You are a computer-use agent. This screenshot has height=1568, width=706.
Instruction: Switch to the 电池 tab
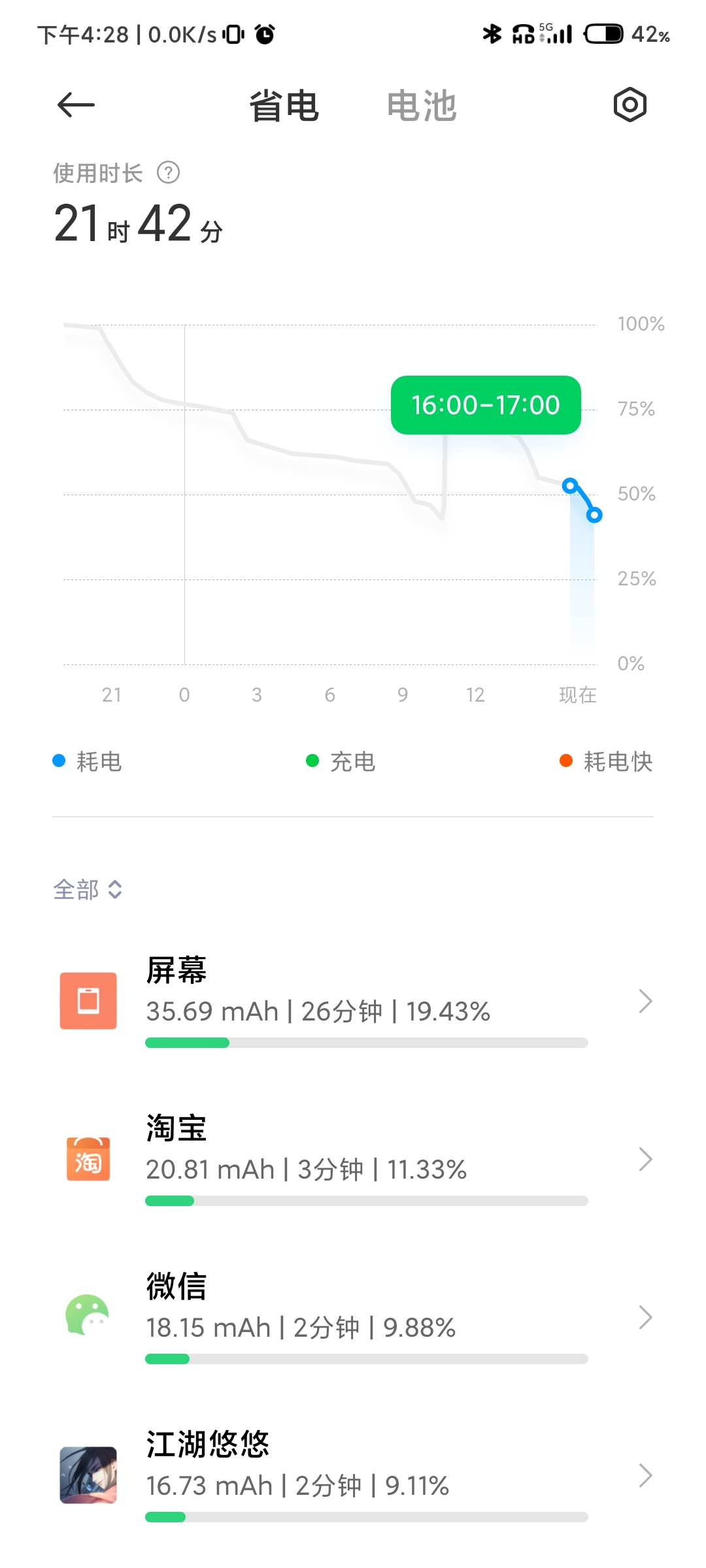(422, 106)
